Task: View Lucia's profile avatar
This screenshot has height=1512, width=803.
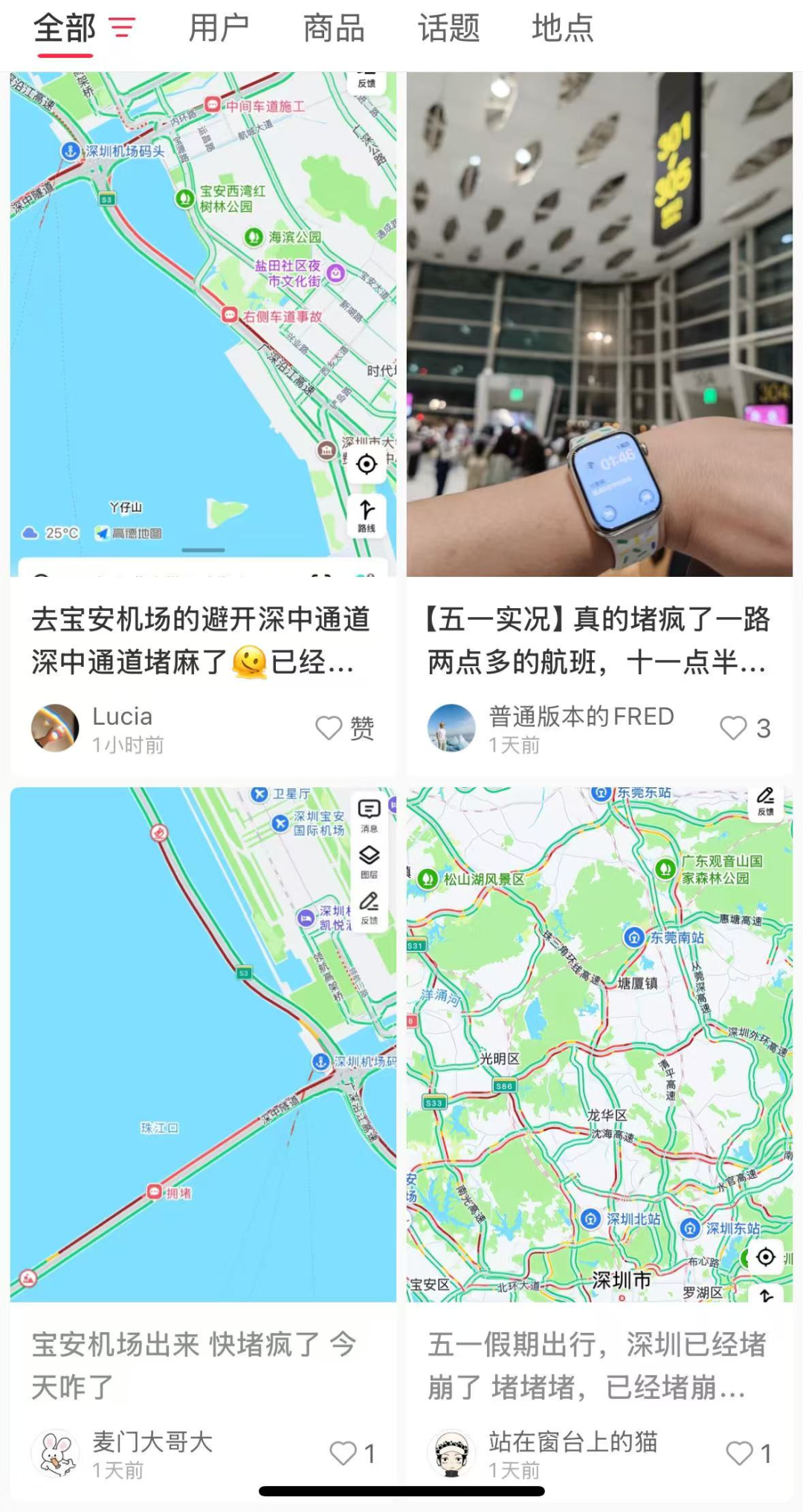Action: point(55,728)
